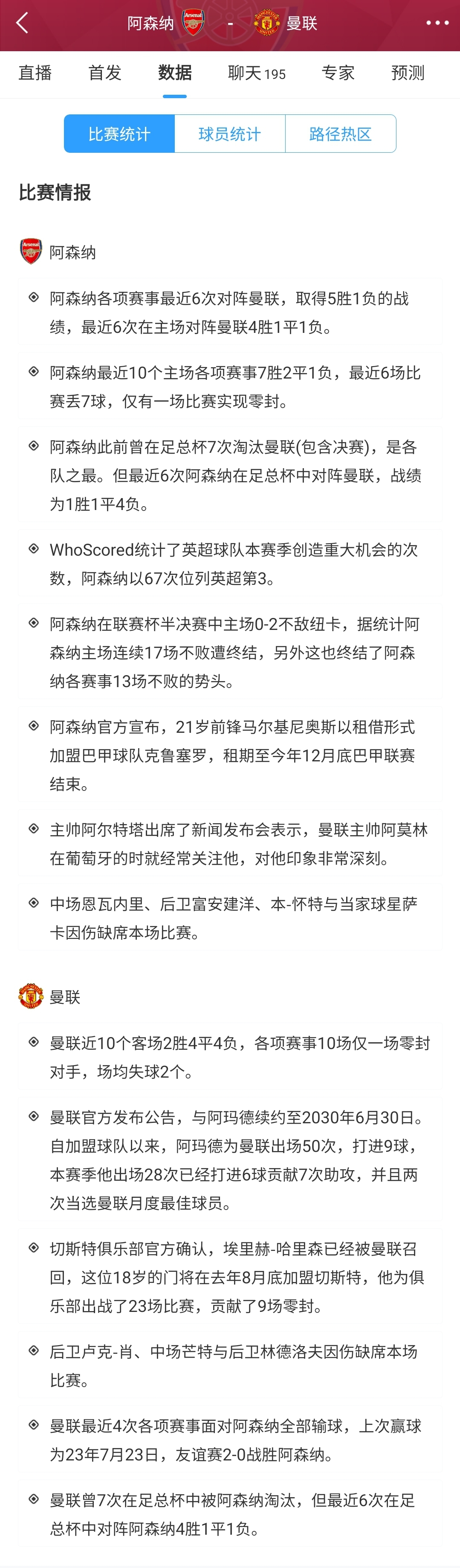This screenshot has width=460, height=1568.
Task: Show the 路径热区 segment
Action: [x=340, y=134]
